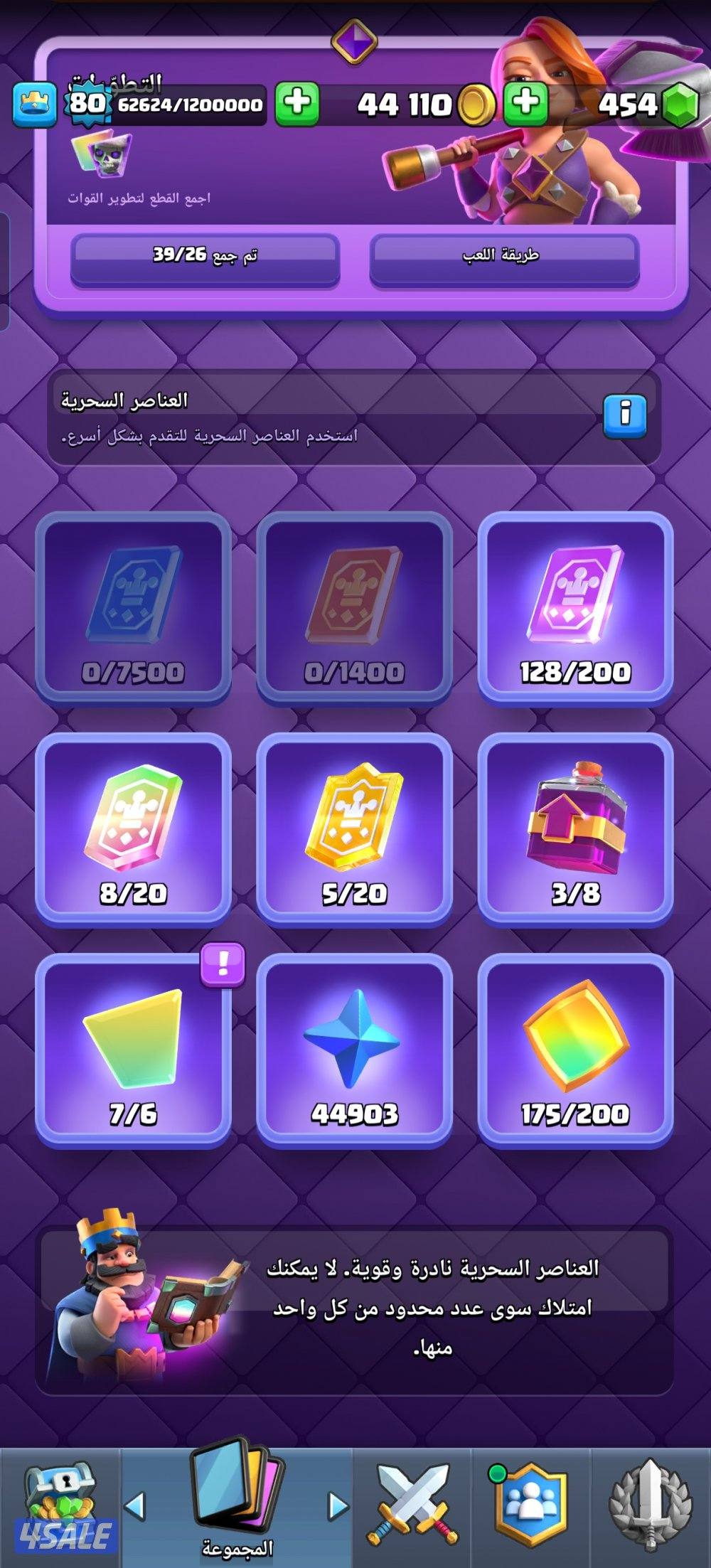Tap the right arrow beside collection tab

[x=338, y=1507]
